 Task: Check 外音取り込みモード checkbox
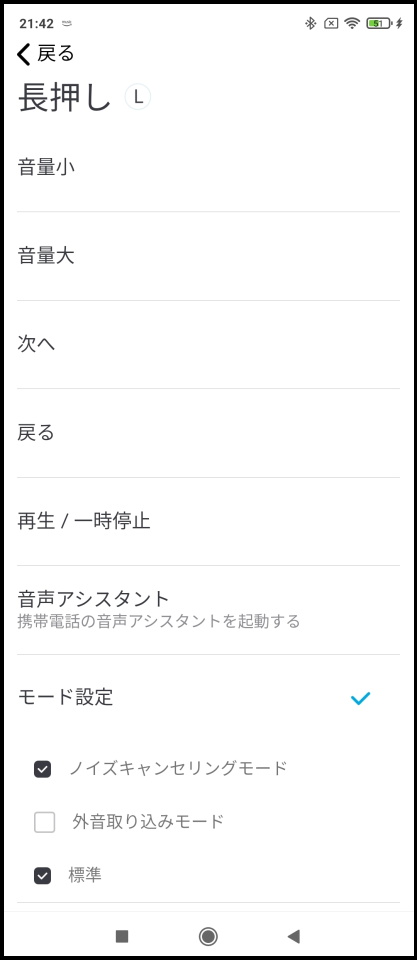[44, 822]
